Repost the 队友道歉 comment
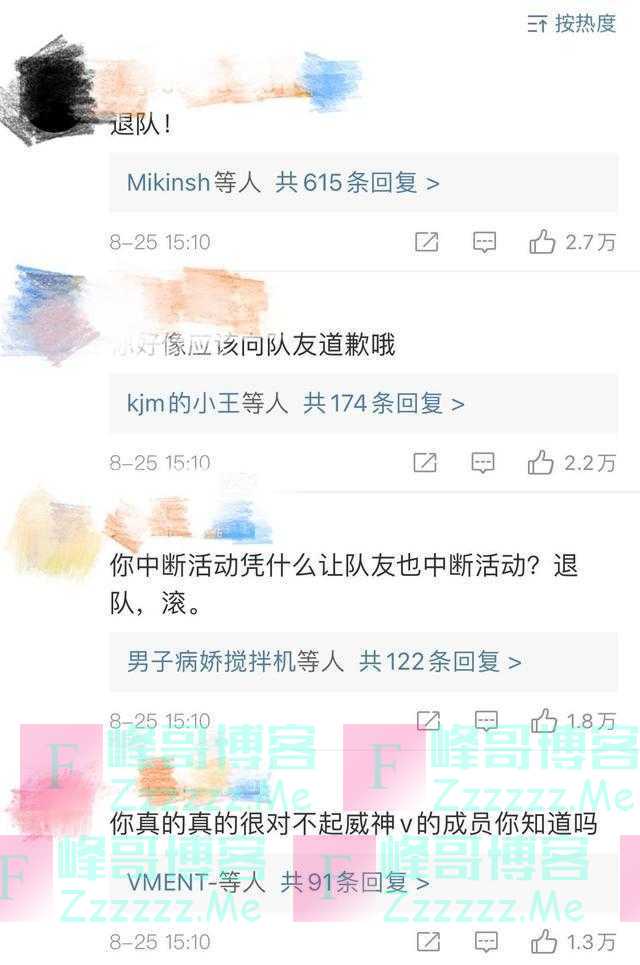640x965 pixels. [426, 462]
